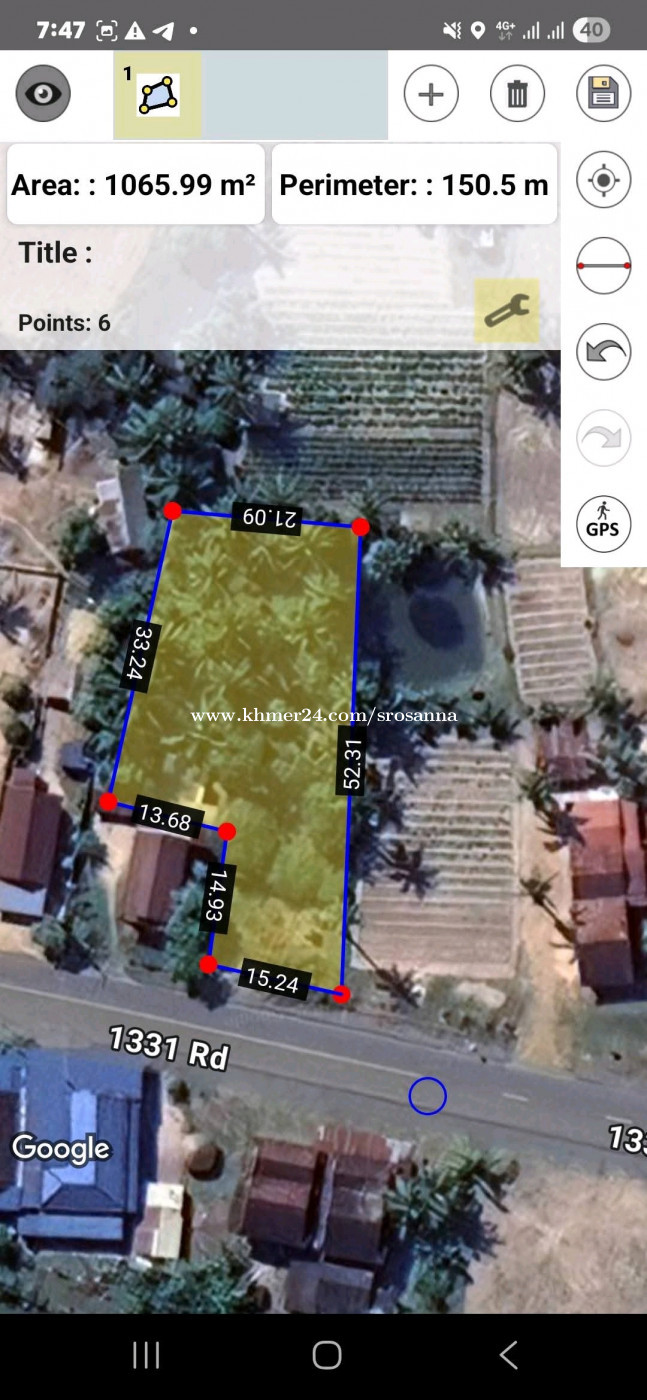Save the measurement with floppy disk icon

[604, 94]
